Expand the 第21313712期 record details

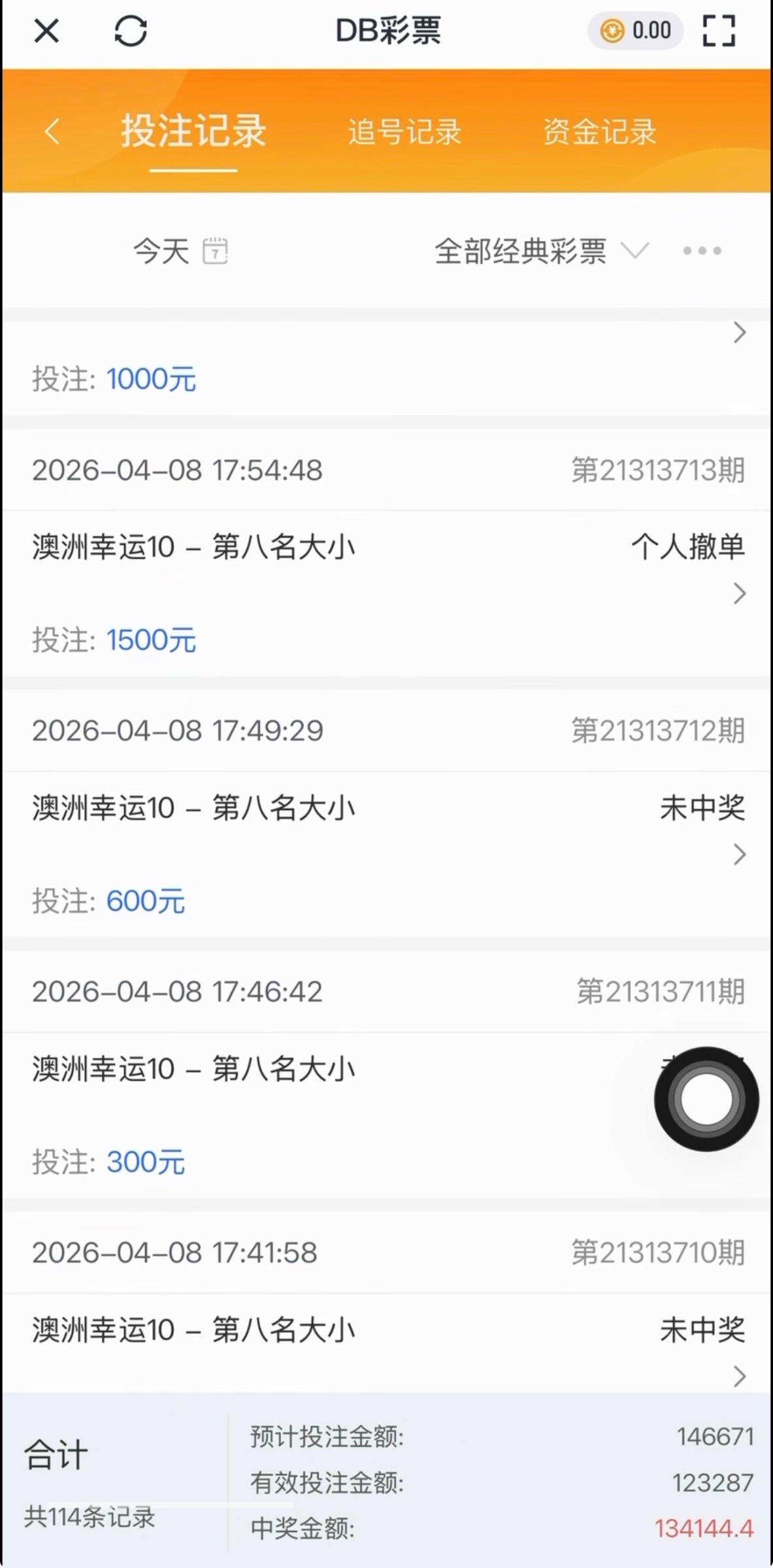pos(739,854)
